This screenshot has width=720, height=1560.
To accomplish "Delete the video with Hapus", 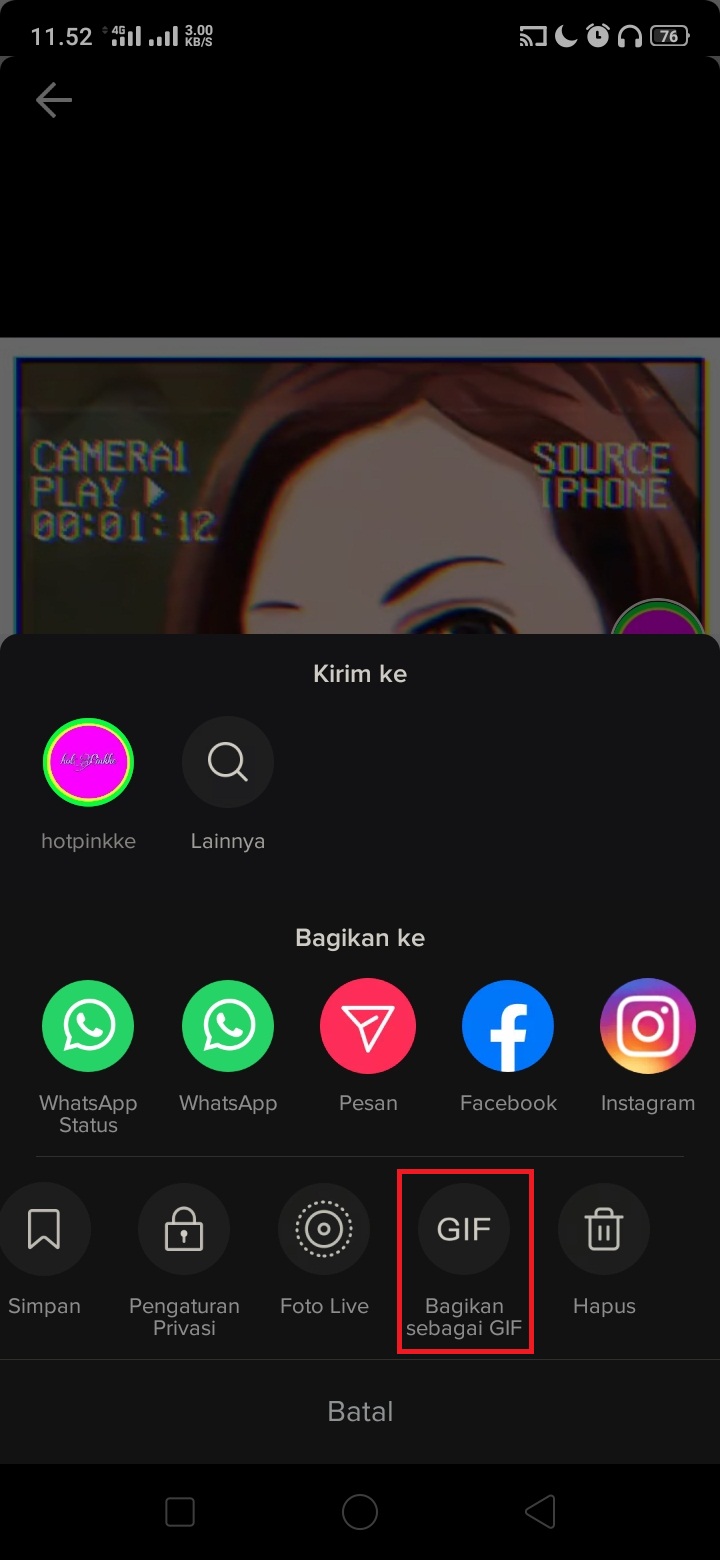I will click(604, 1230).
